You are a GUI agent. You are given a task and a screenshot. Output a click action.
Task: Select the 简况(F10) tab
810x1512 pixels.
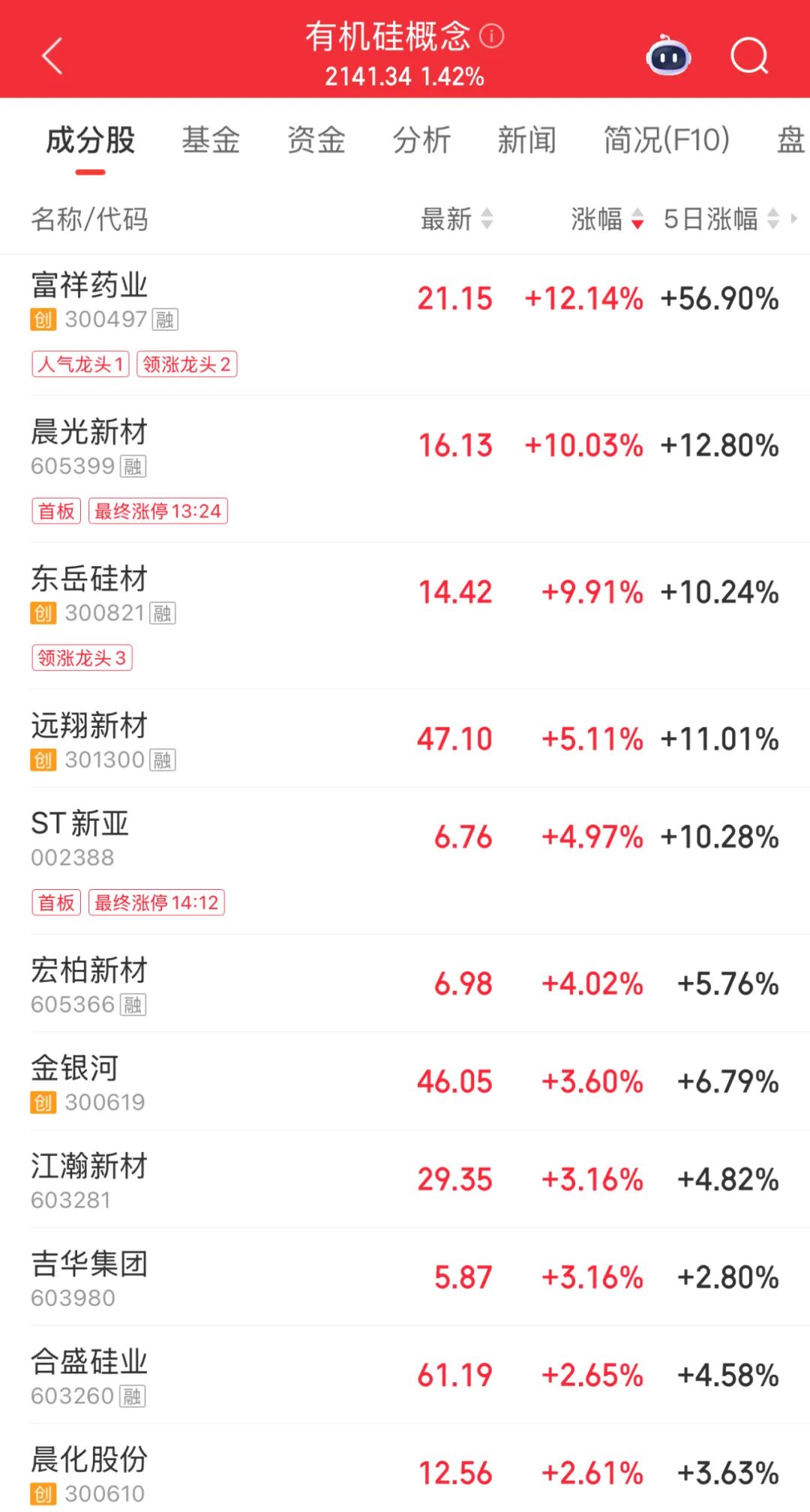coord(666,140)
